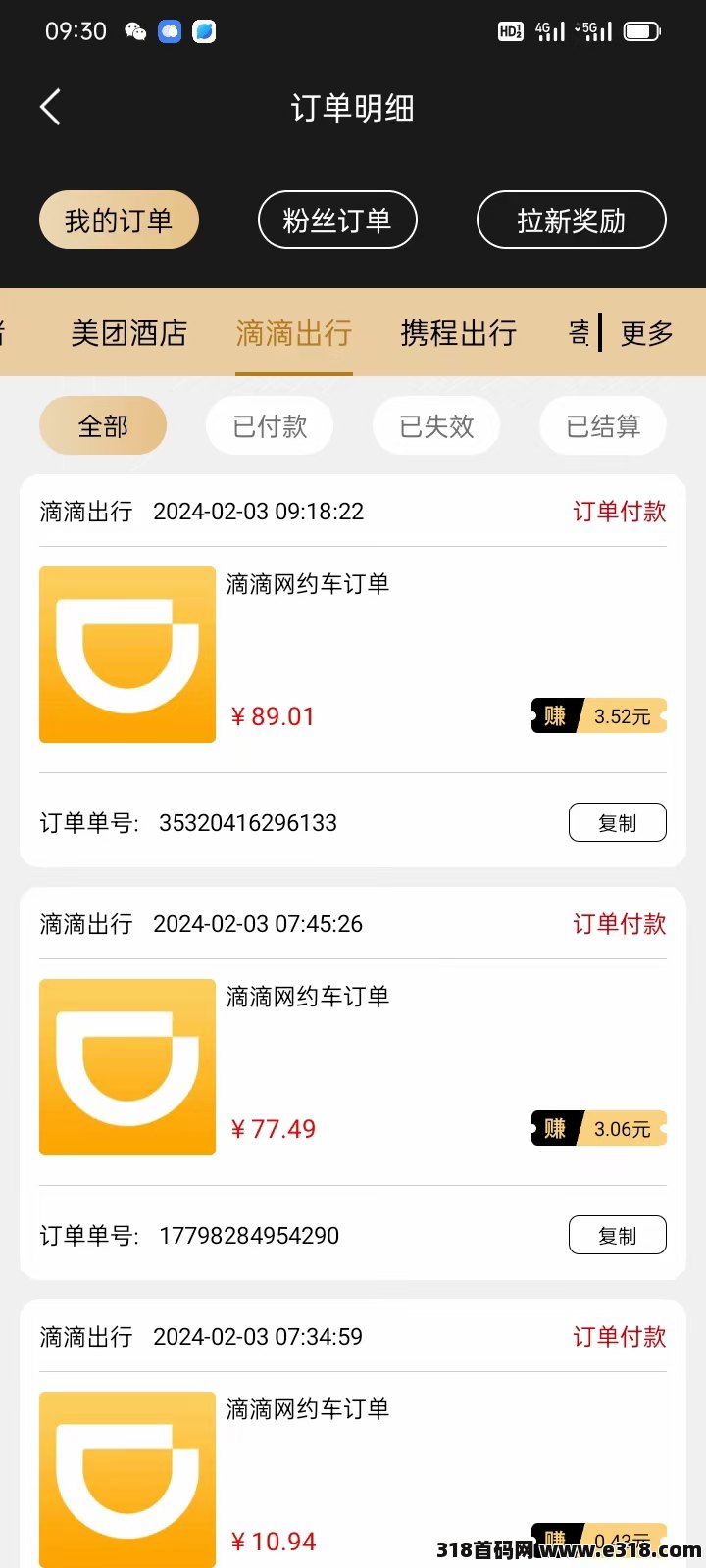706x1568 pixels.
Task: Open the 拉新奖励 tab
Action: [571, 220]
